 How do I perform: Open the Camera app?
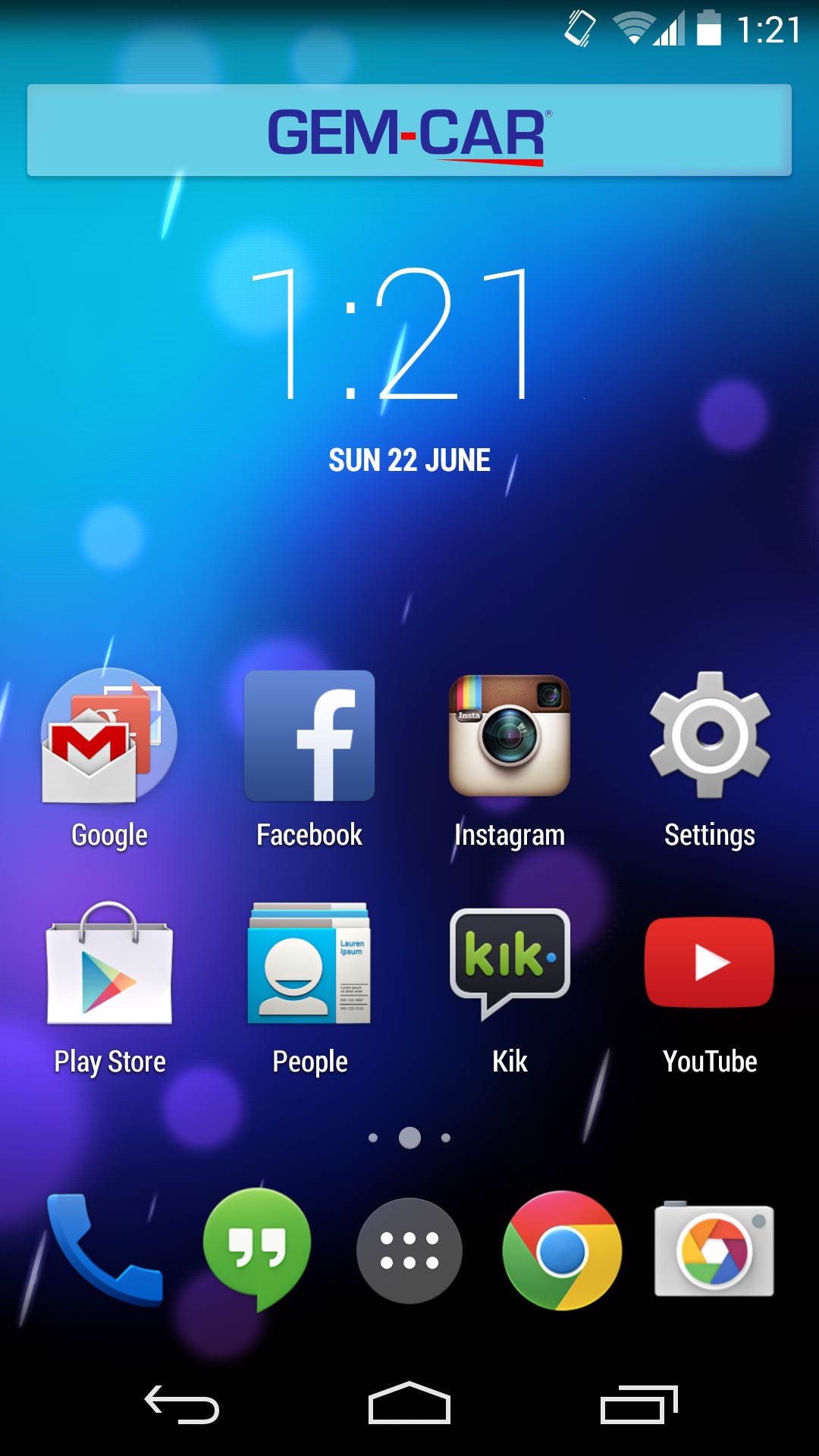[x=714, y=1250]
